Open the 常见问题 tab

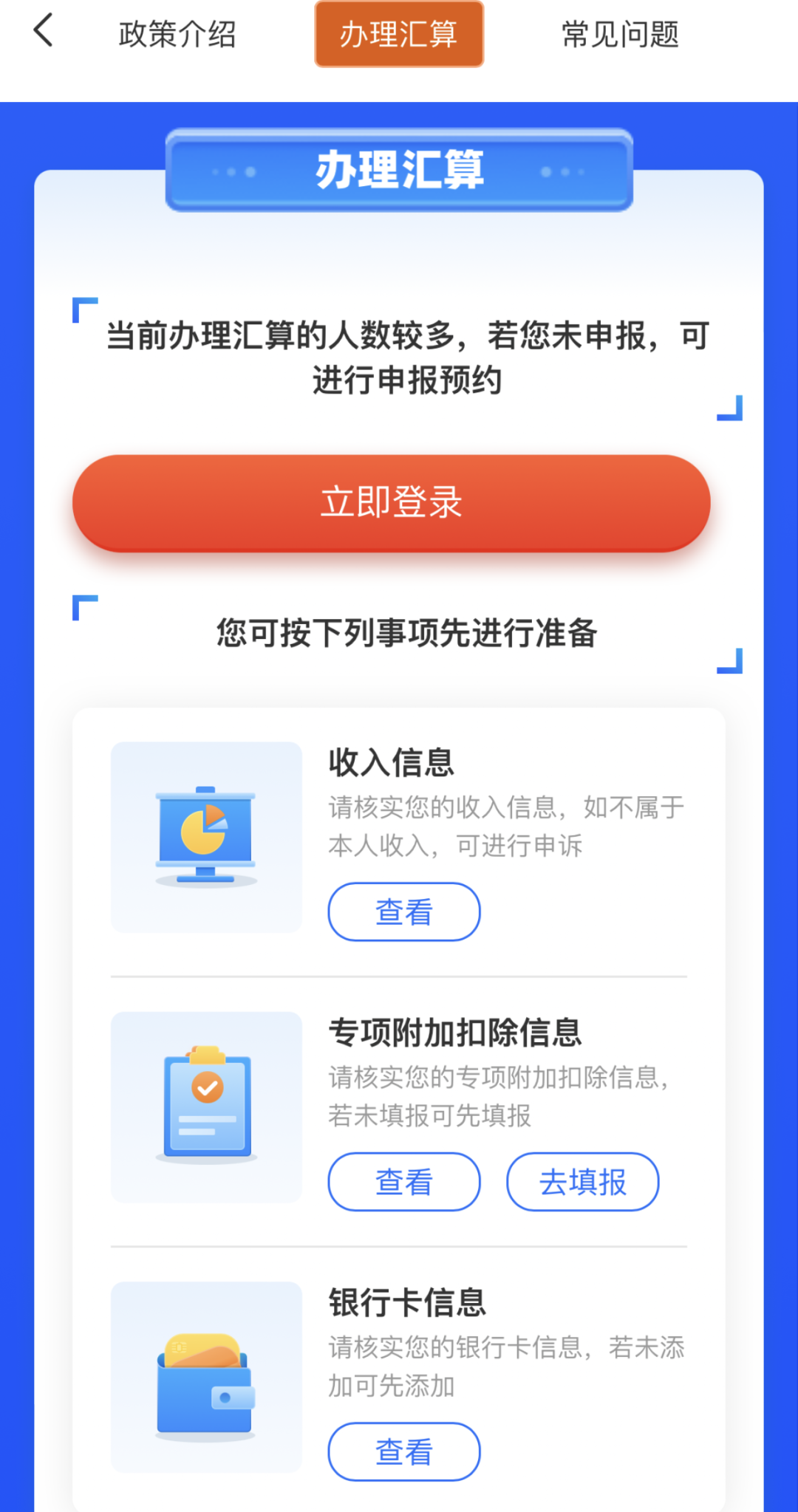pos(620,34)
